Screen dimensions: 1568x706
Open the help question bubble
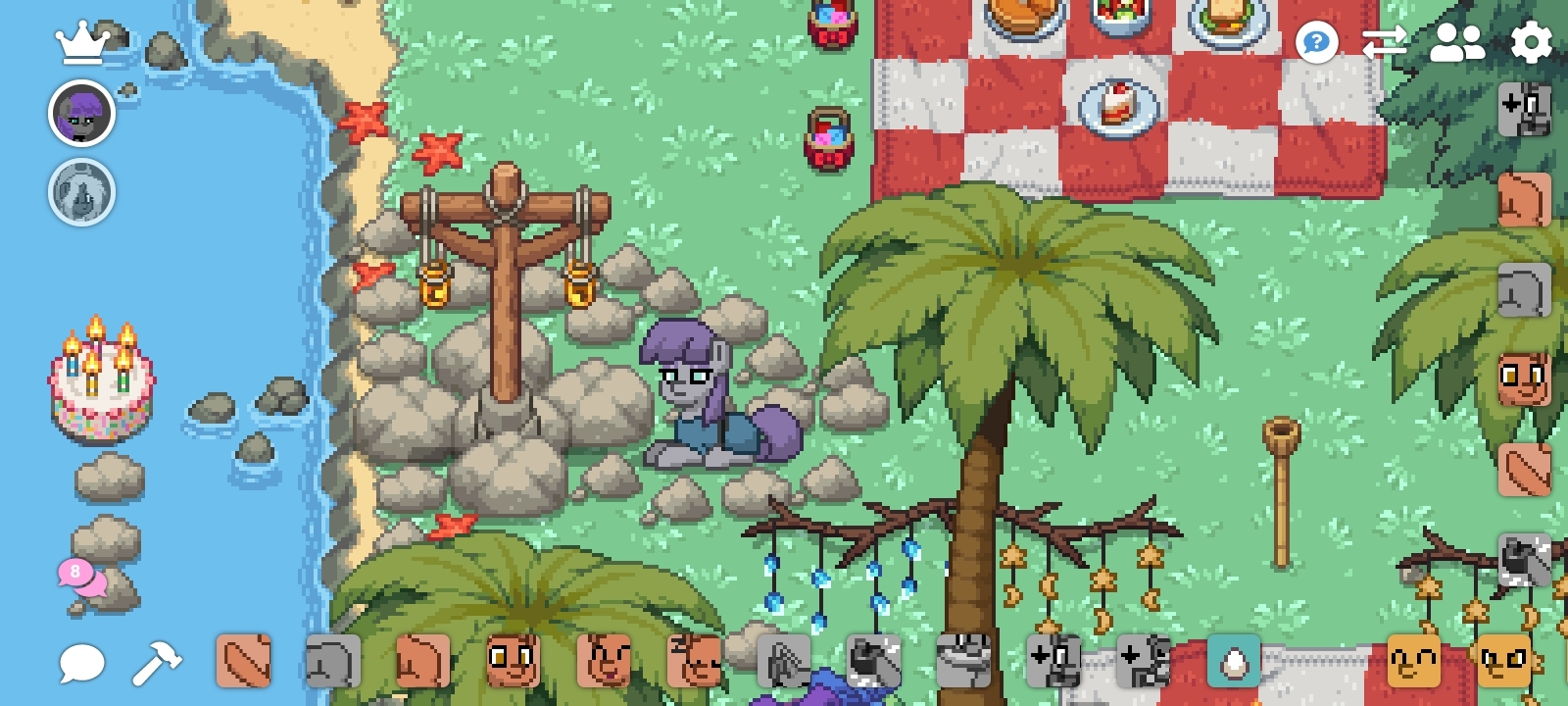pos(1316,43)
